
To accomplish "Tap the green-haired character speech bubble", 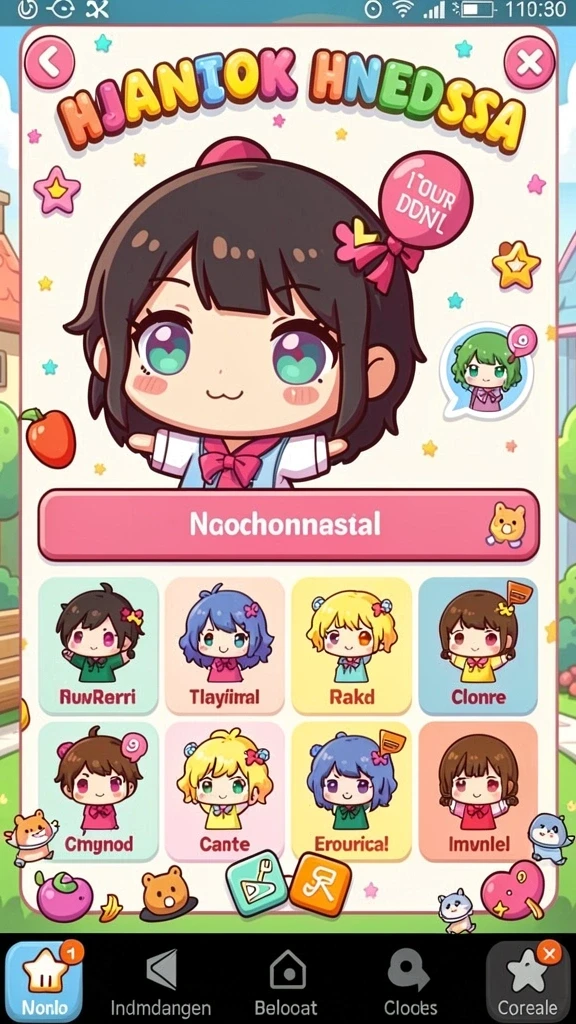I will 488,370.
